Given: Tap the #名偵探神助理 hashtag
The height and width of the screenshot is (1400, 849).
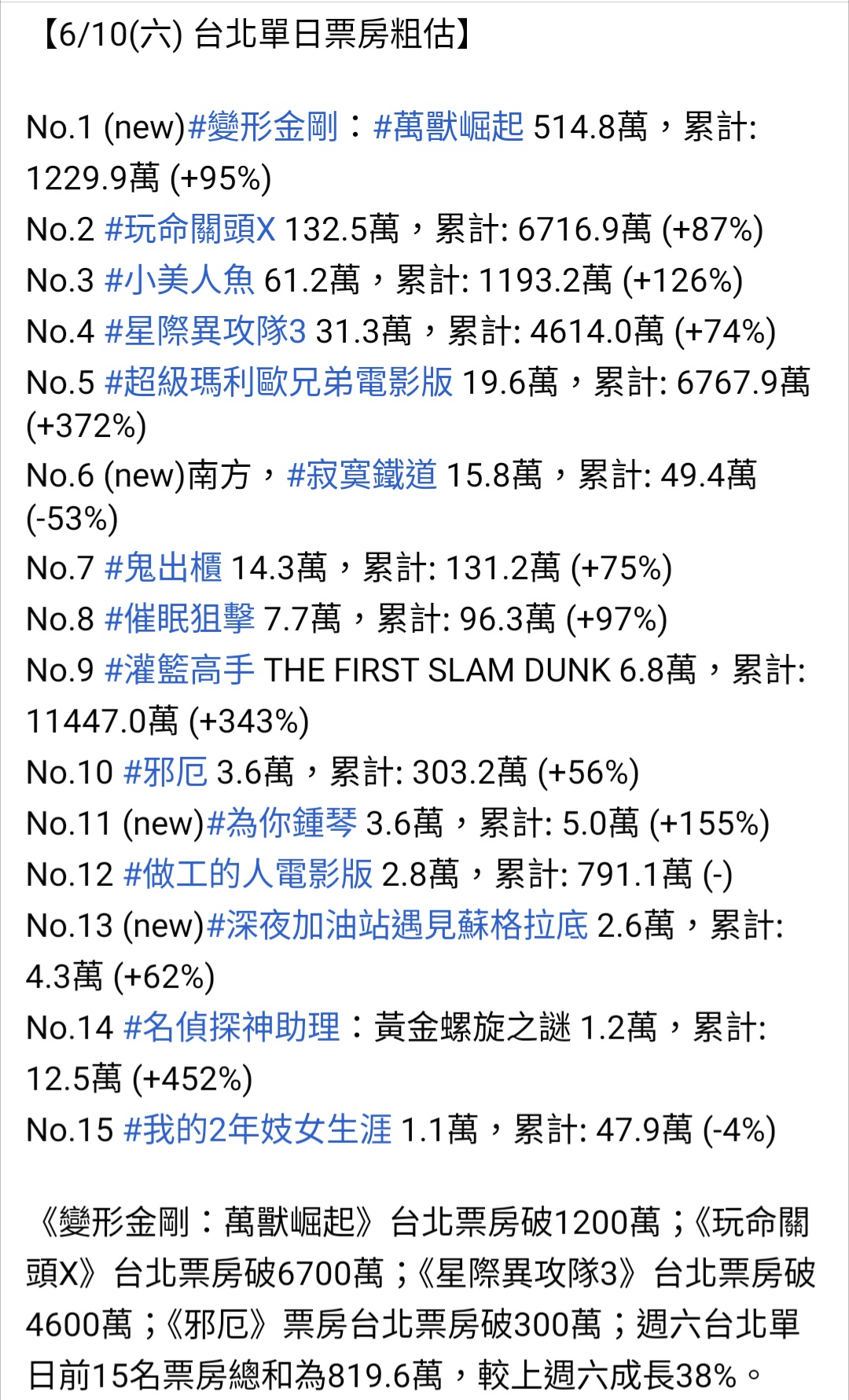Looking at the screenshot, I should pyautogui.click(x=232, y=1028).
